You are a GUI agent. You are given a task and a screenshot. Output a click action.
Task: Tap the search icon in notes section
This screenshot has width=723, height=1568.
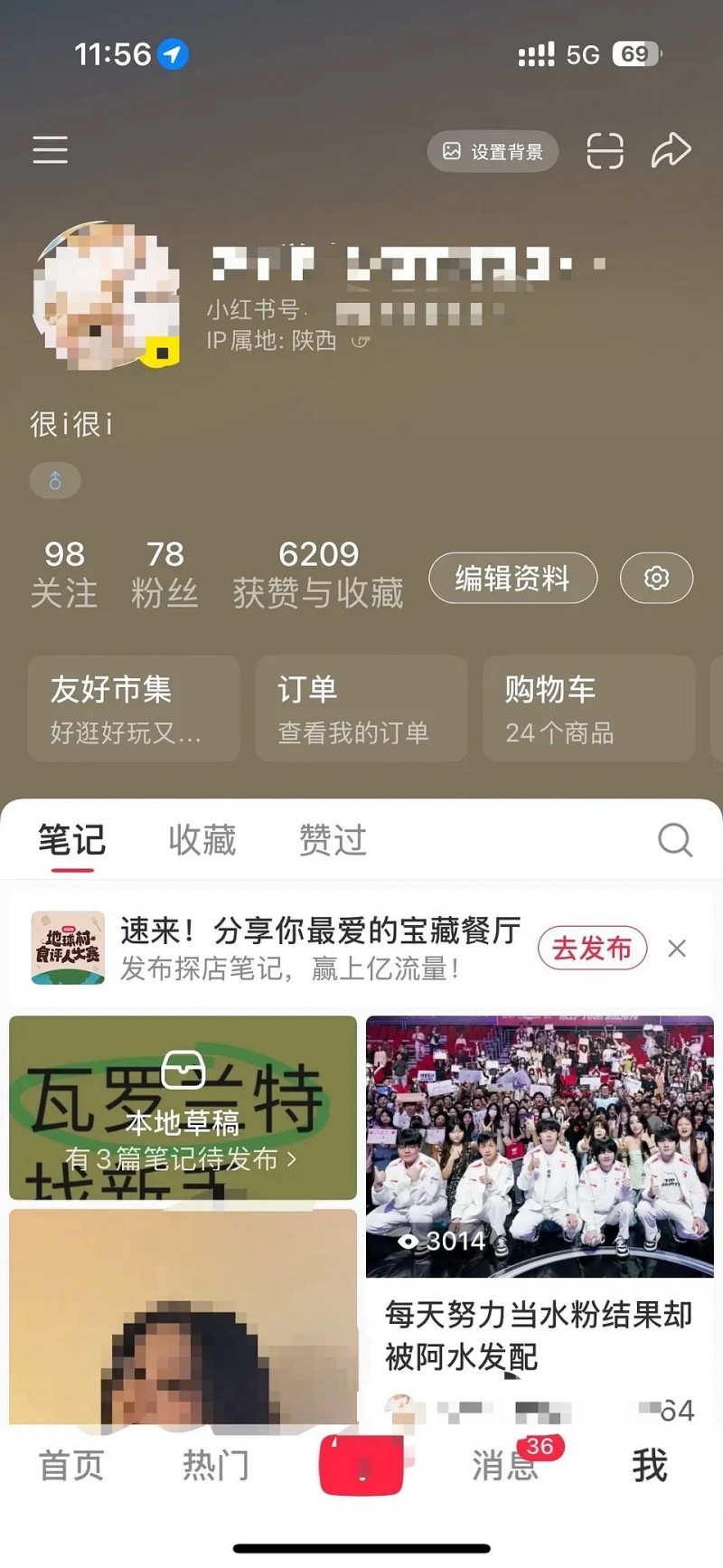(x=674, y=840)
